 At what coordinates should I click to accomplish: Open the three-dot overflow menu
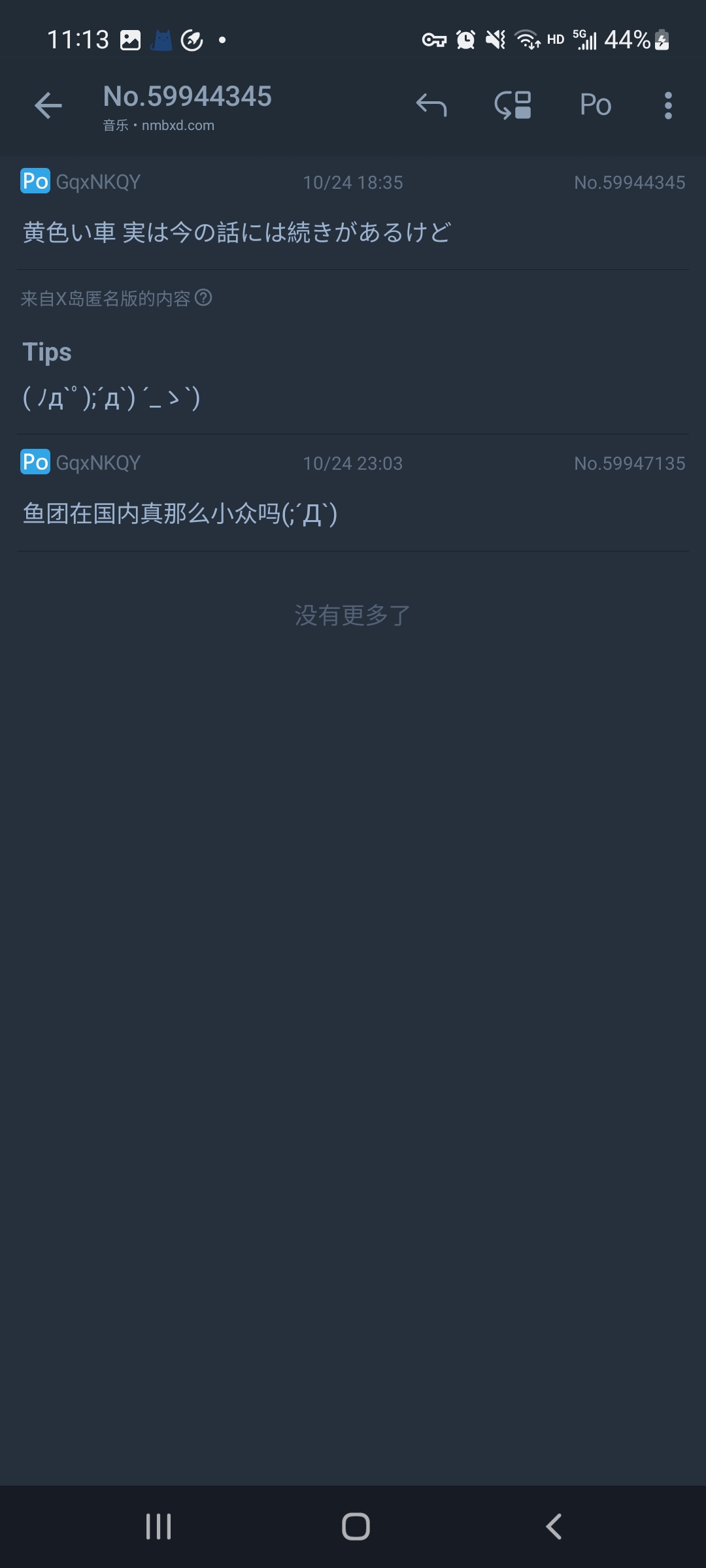(667, 105)
